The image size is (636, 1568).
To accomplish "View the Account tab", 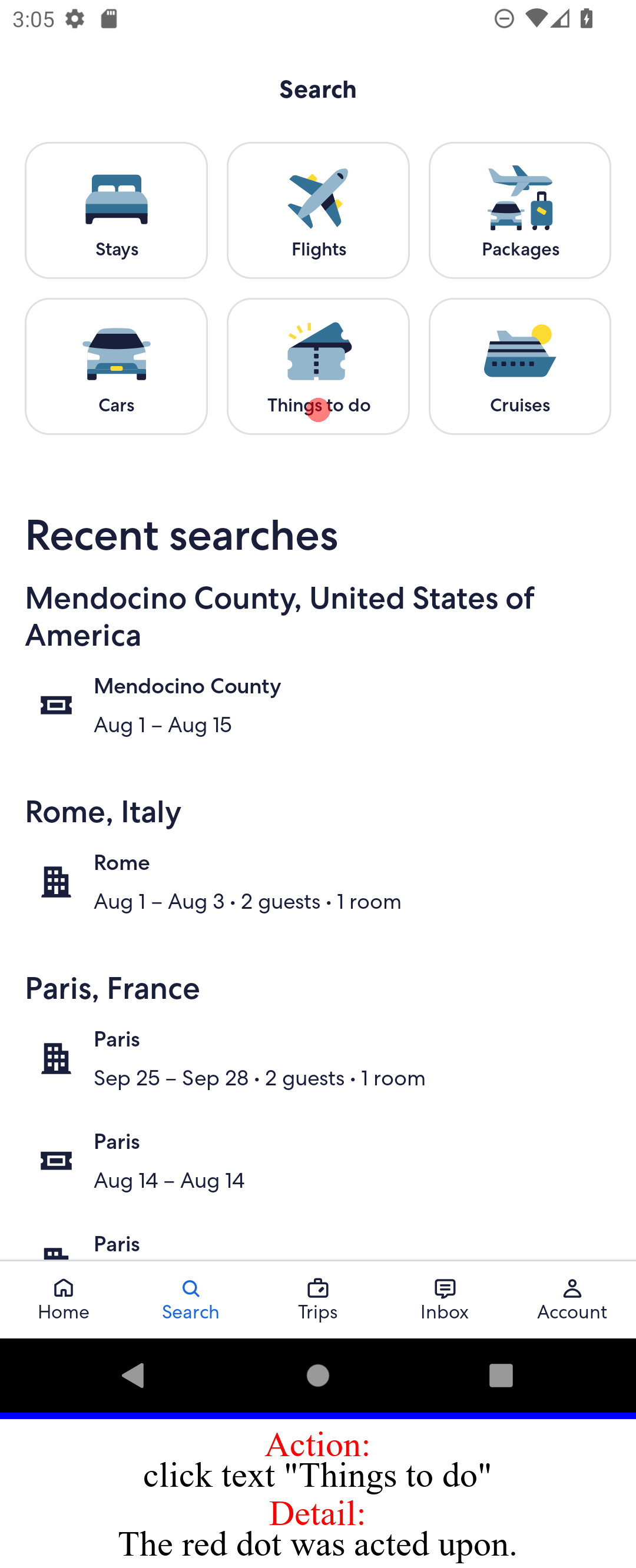I will (x=572, y=1299).
